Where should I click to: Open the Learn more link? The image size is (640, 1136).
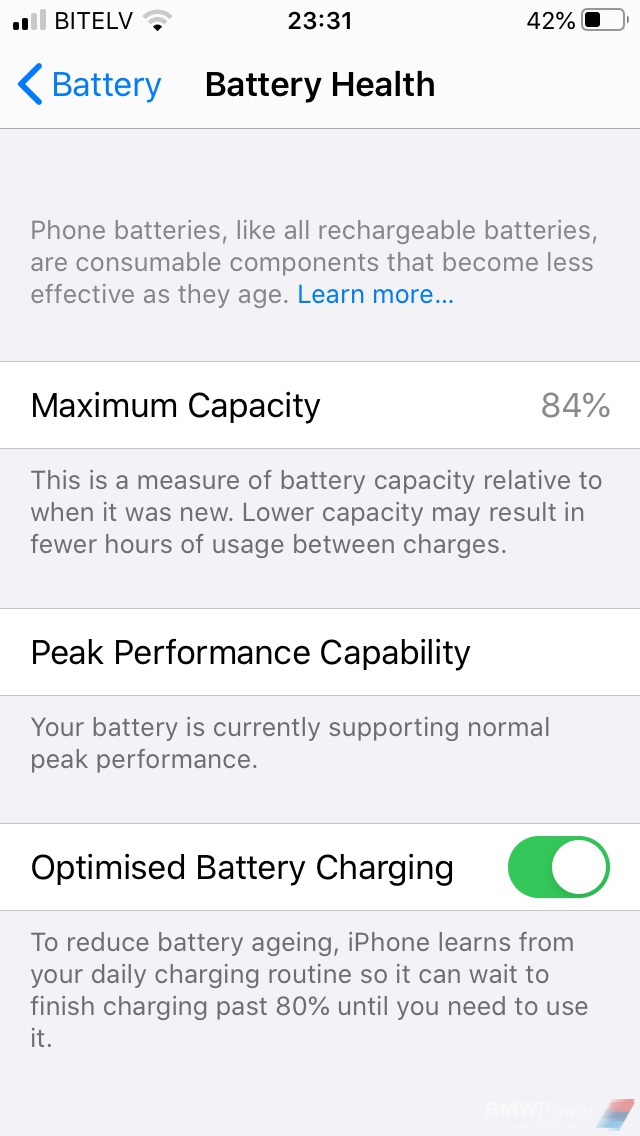click(375, 294)
